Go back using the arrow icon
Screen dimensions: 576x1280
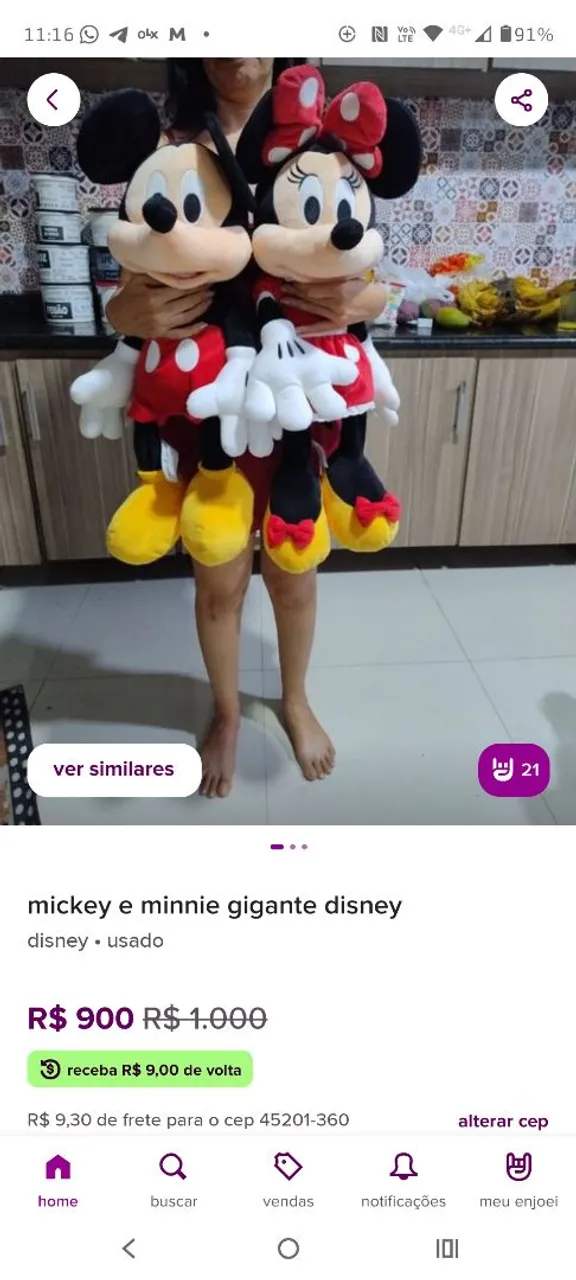53,100
